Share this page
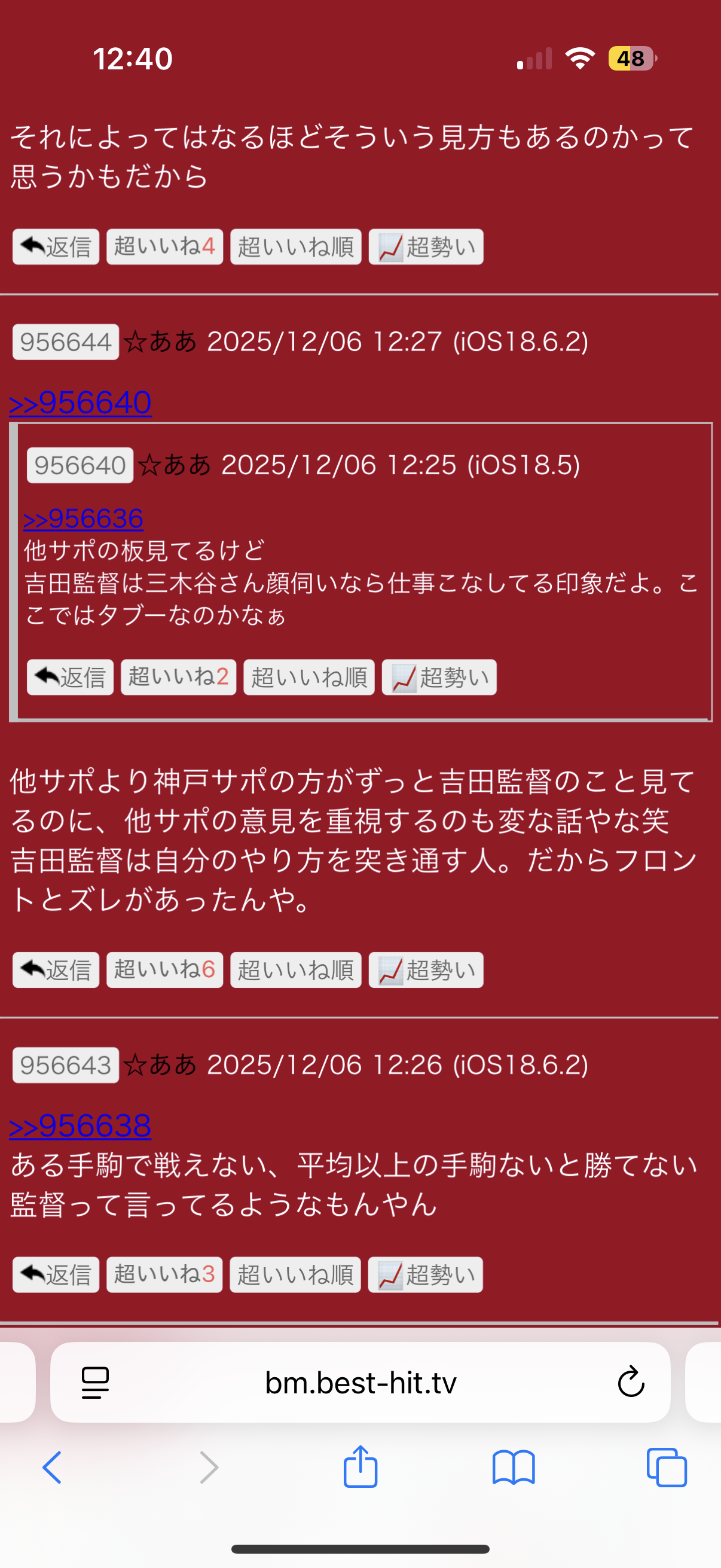The height and width of the screenshot is (1568, 721). [360, 1467]
